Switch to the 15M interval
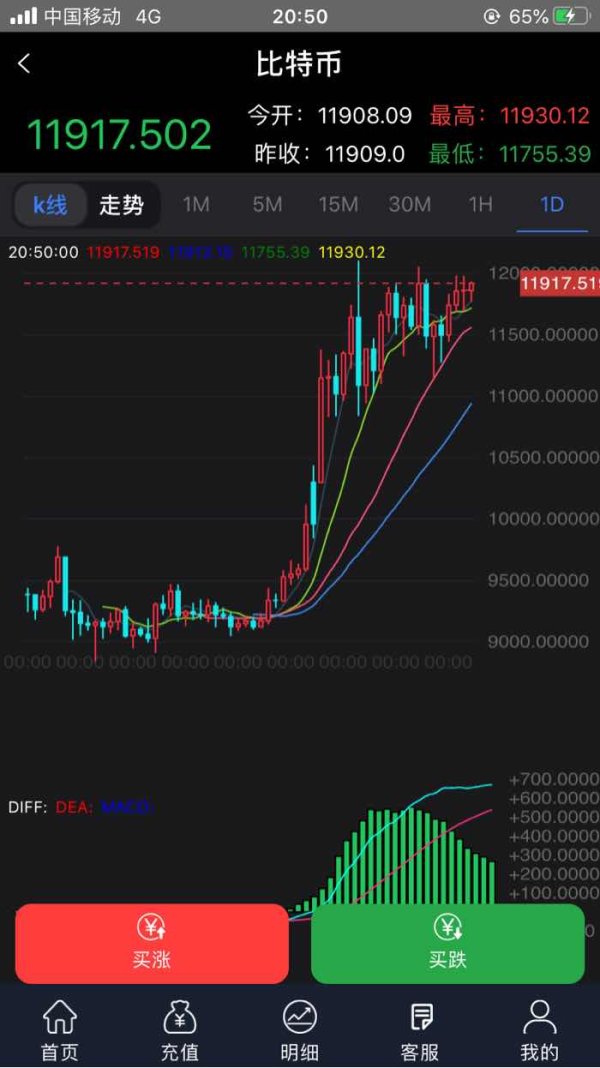The image size is (600, 1068). pyautogui.click(x=338, y=205)
